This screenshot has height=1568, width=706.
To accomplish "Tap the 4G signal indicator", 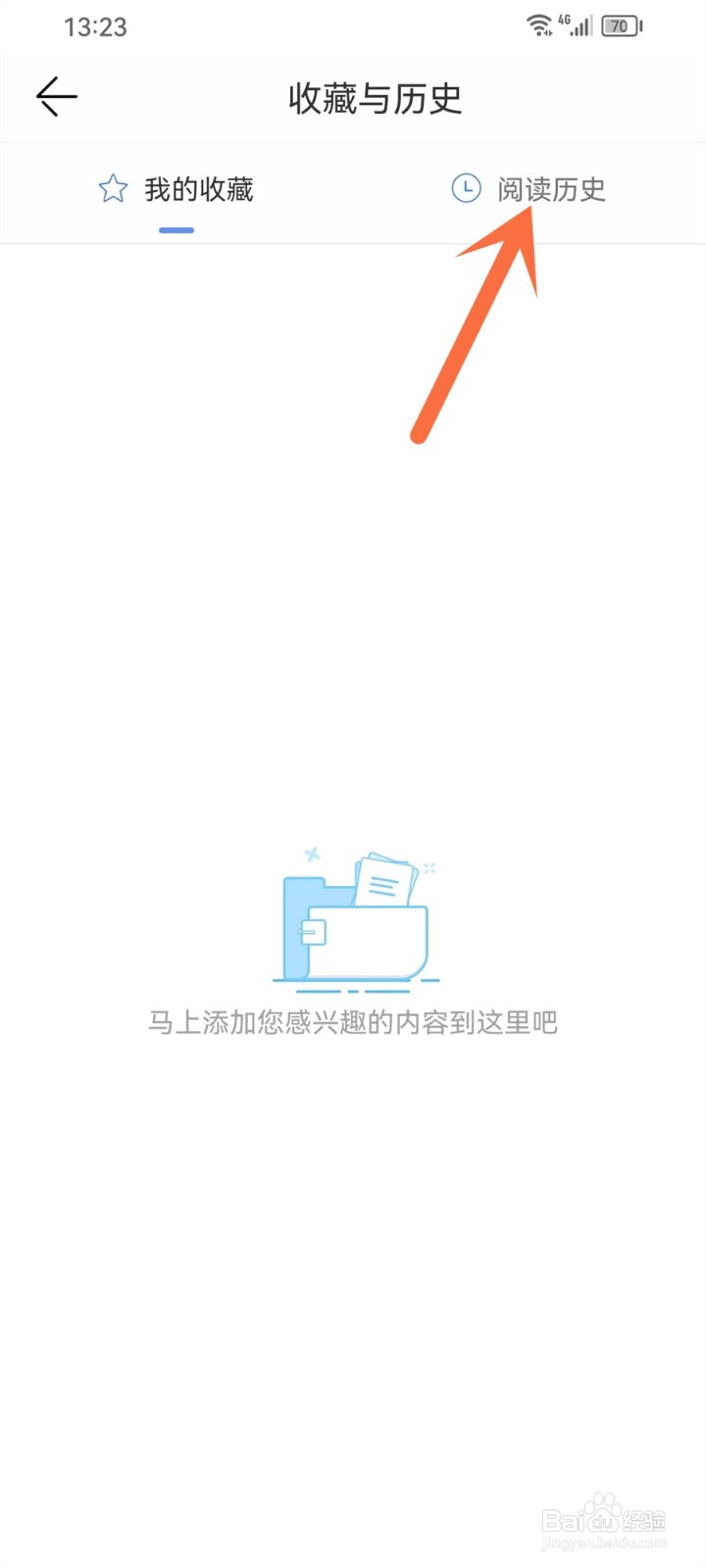I will (x=578, y=26).
